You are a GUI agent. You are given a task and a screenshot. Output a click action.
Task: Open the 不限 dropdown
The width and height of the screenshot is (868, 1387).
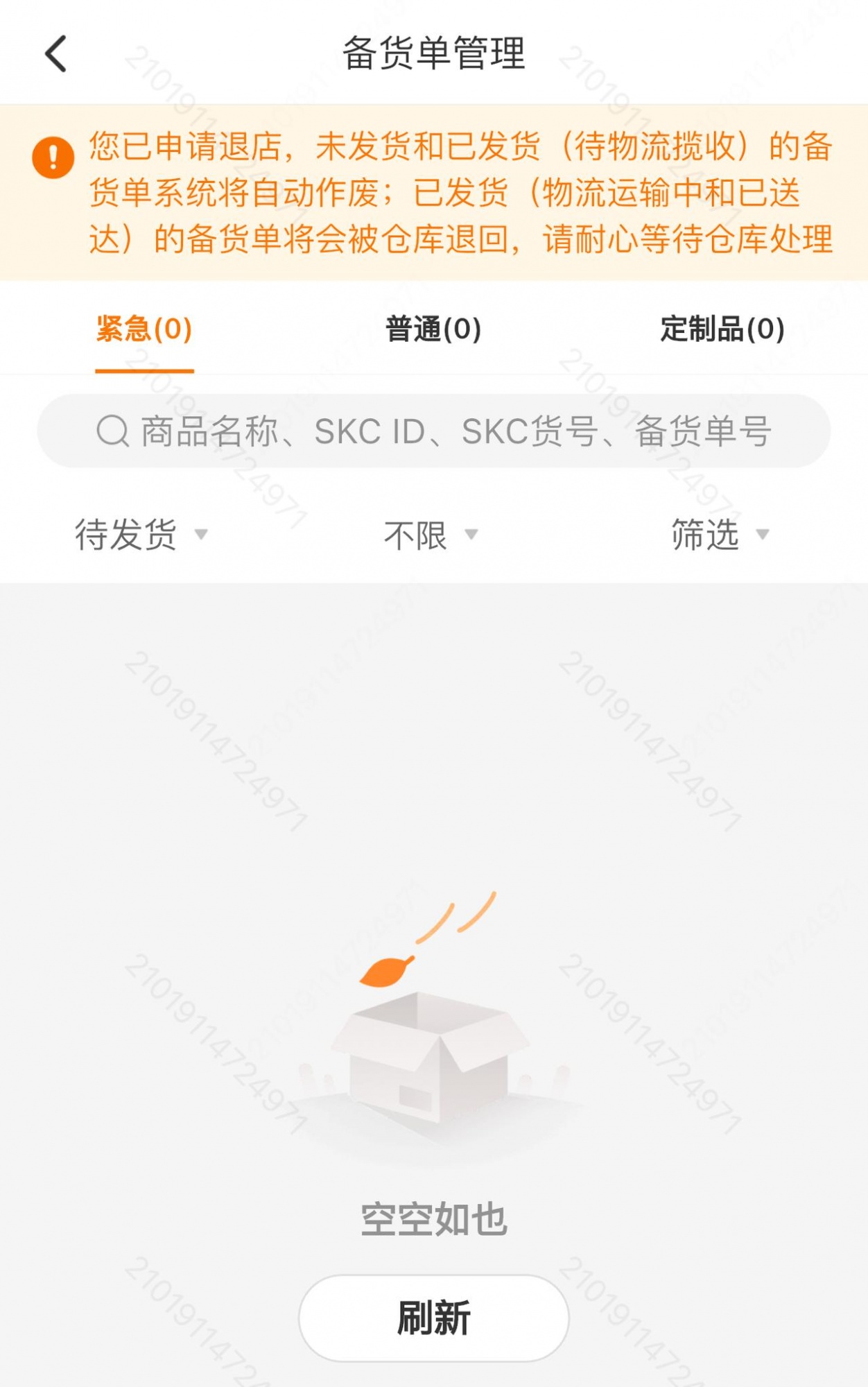point(431,535)
